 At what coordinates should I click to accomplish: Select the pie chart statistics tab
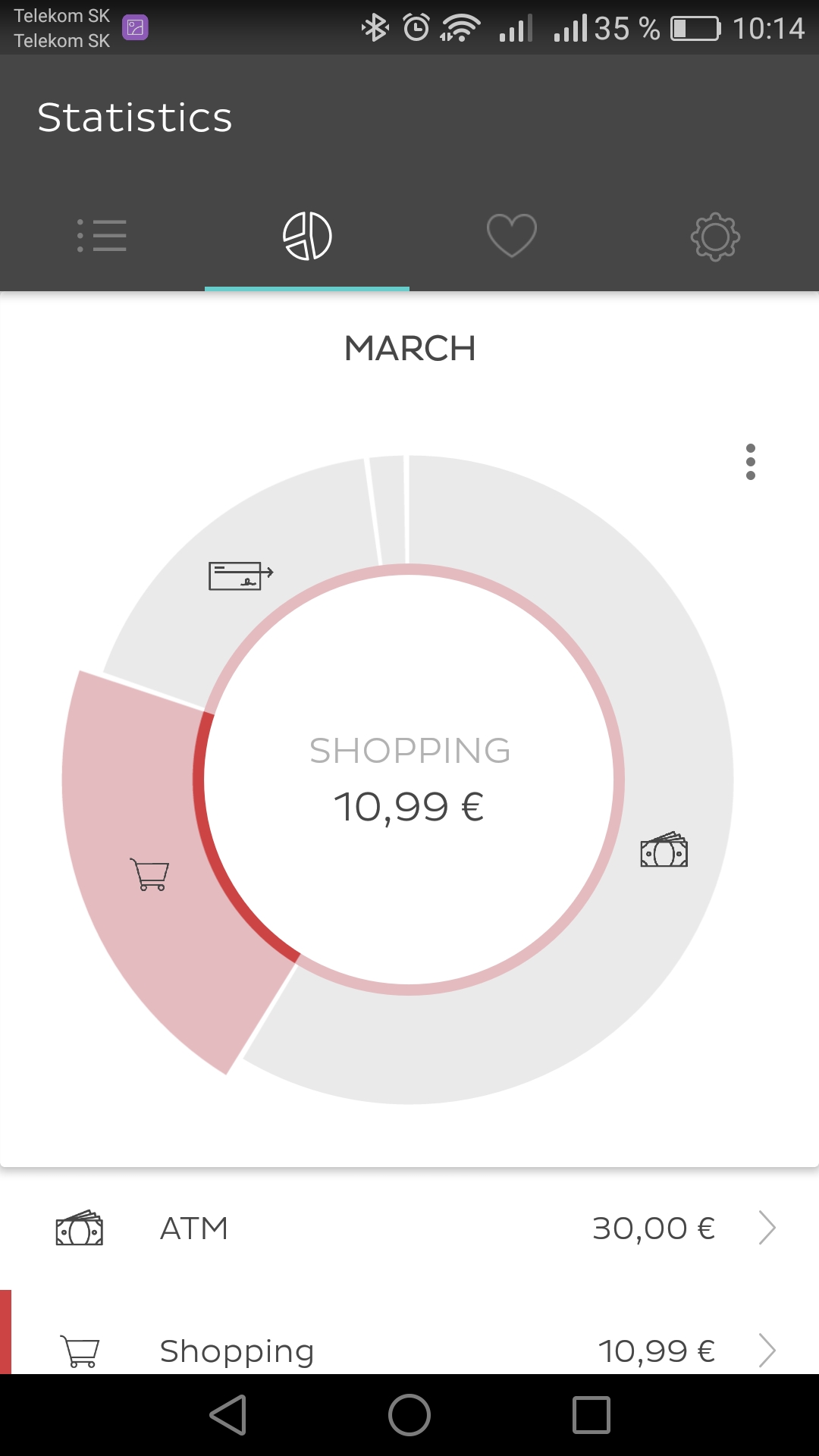307,236
